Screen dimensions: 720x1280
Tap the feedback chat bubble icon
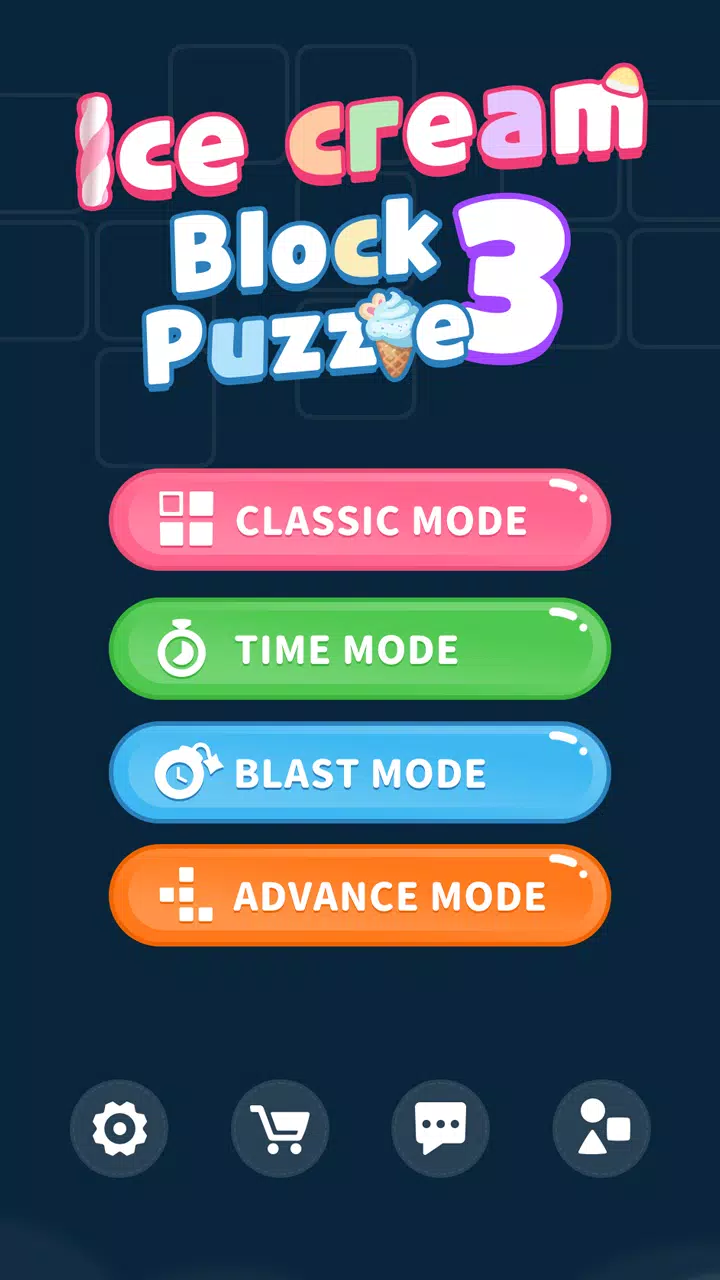click(x=440, y=1129)
